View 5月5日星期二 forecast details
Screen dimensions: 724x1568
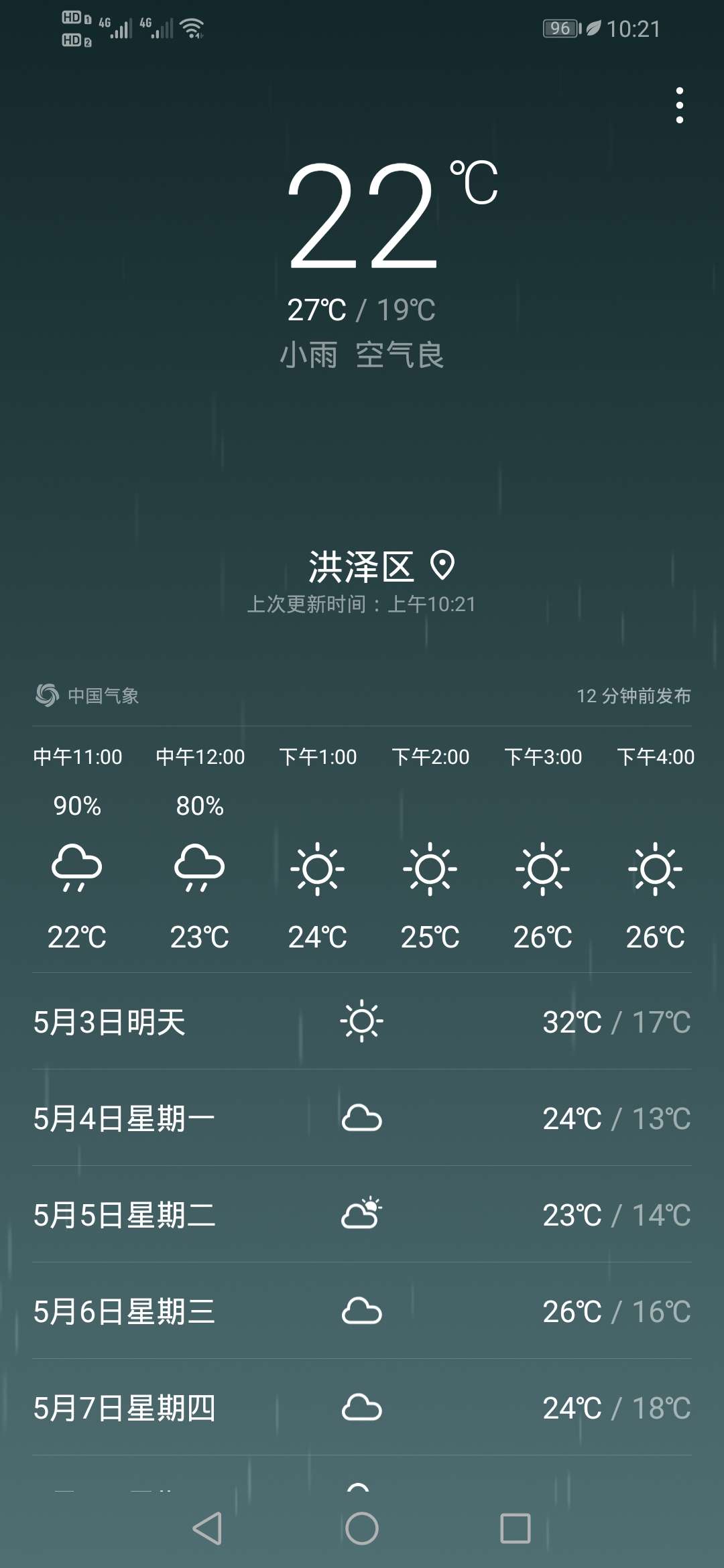[x=362, y=1215]
